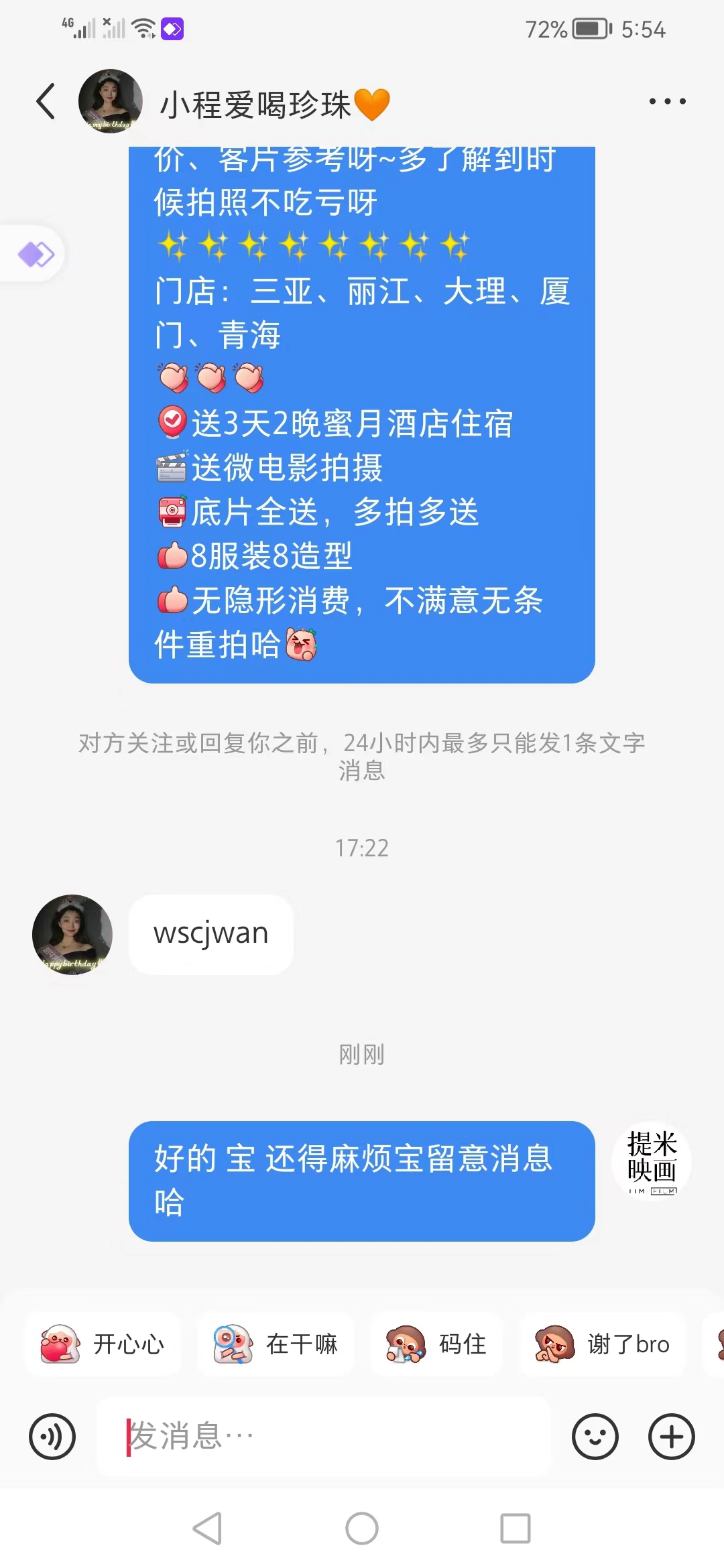This screenshot has width=724, height=1568.
Task: Open the system recent apps button
Action: (516, 1528)
